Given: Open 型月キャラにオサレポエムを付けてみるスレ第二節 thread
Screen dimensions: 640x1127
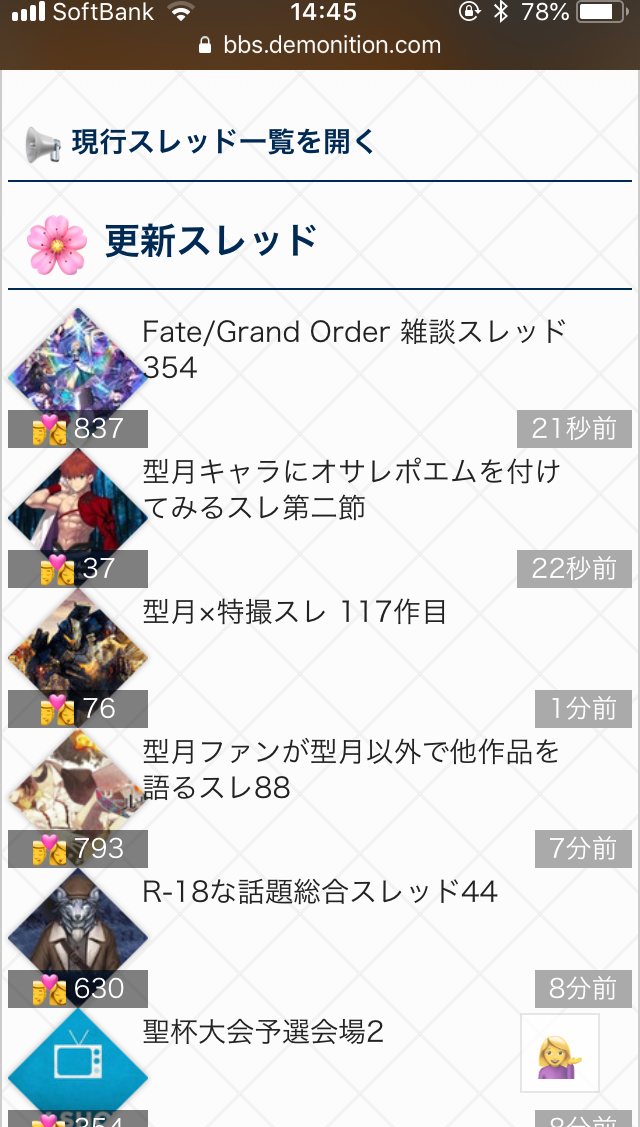Looking at the screenshot, I should pos(351,489).
